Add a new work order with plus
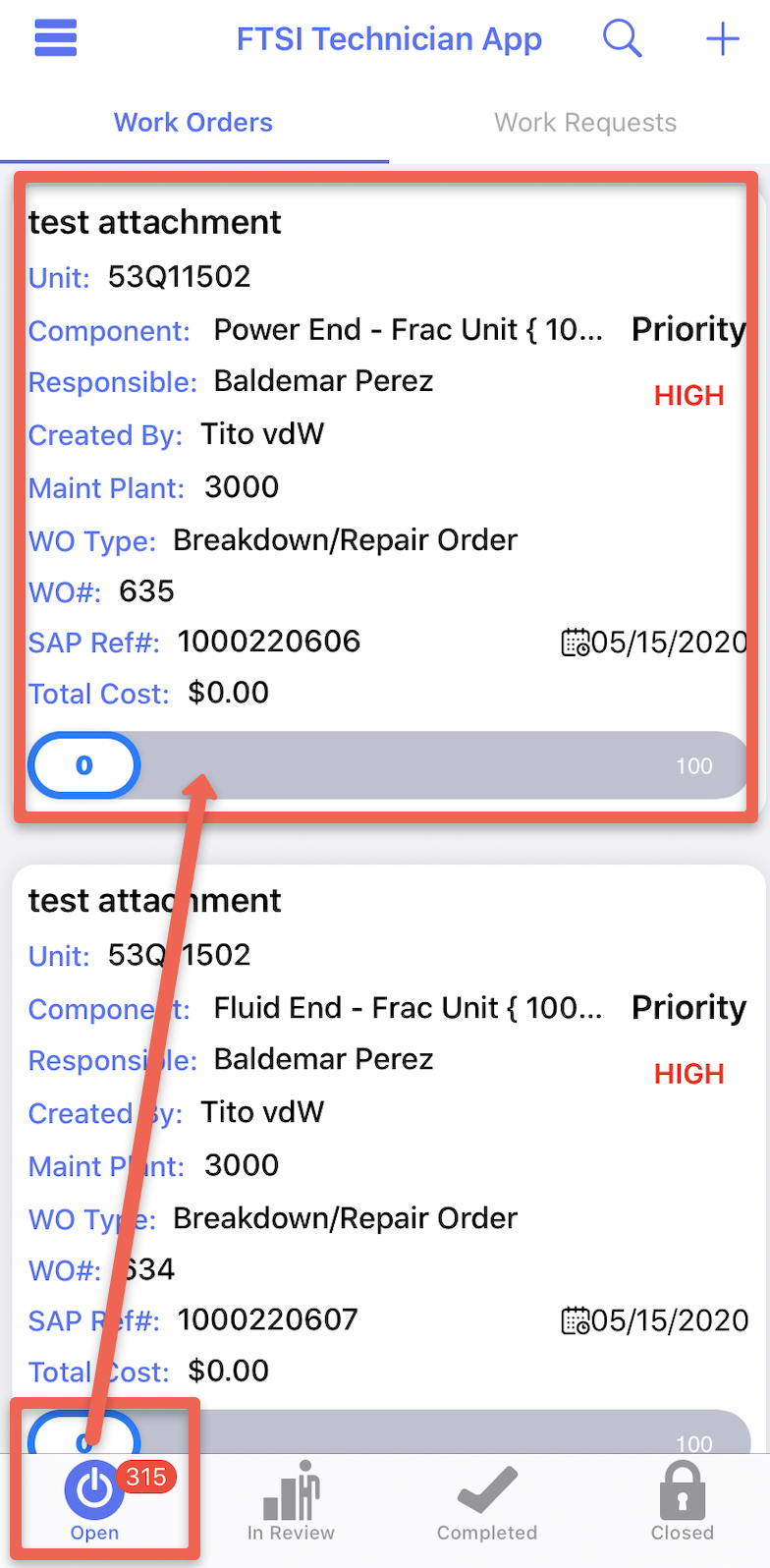This screenshot has height=1568, width=770. point(722,39)
